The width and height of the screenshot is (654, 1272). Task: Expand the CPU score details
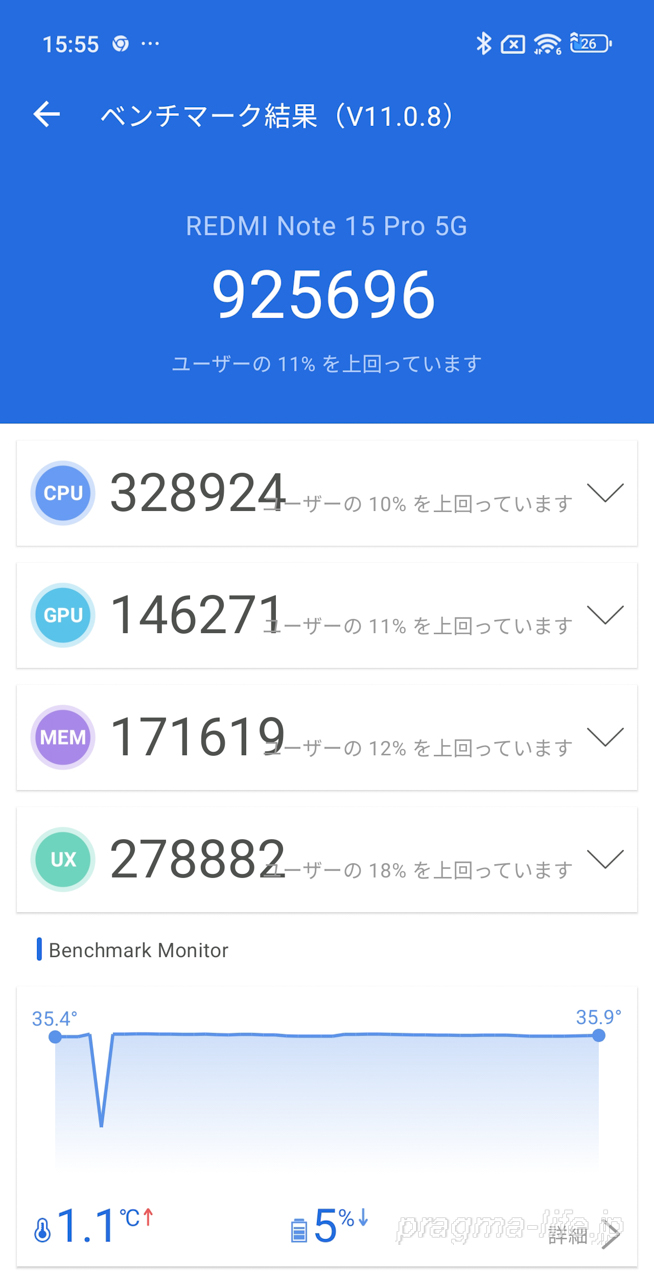click(605, 493)
